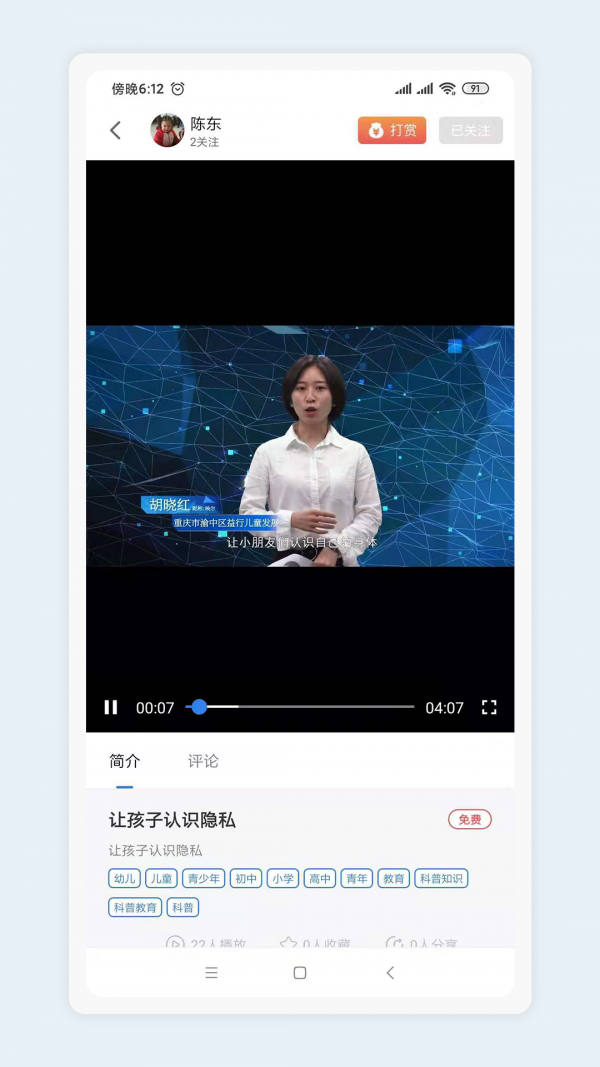Enter fullscreen video mode

pyautogui.click(x=489, y=707)
